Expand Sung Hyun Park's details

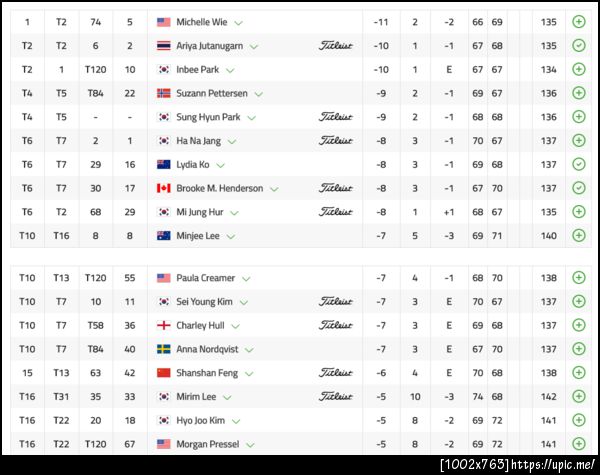(x=251, y=117)
